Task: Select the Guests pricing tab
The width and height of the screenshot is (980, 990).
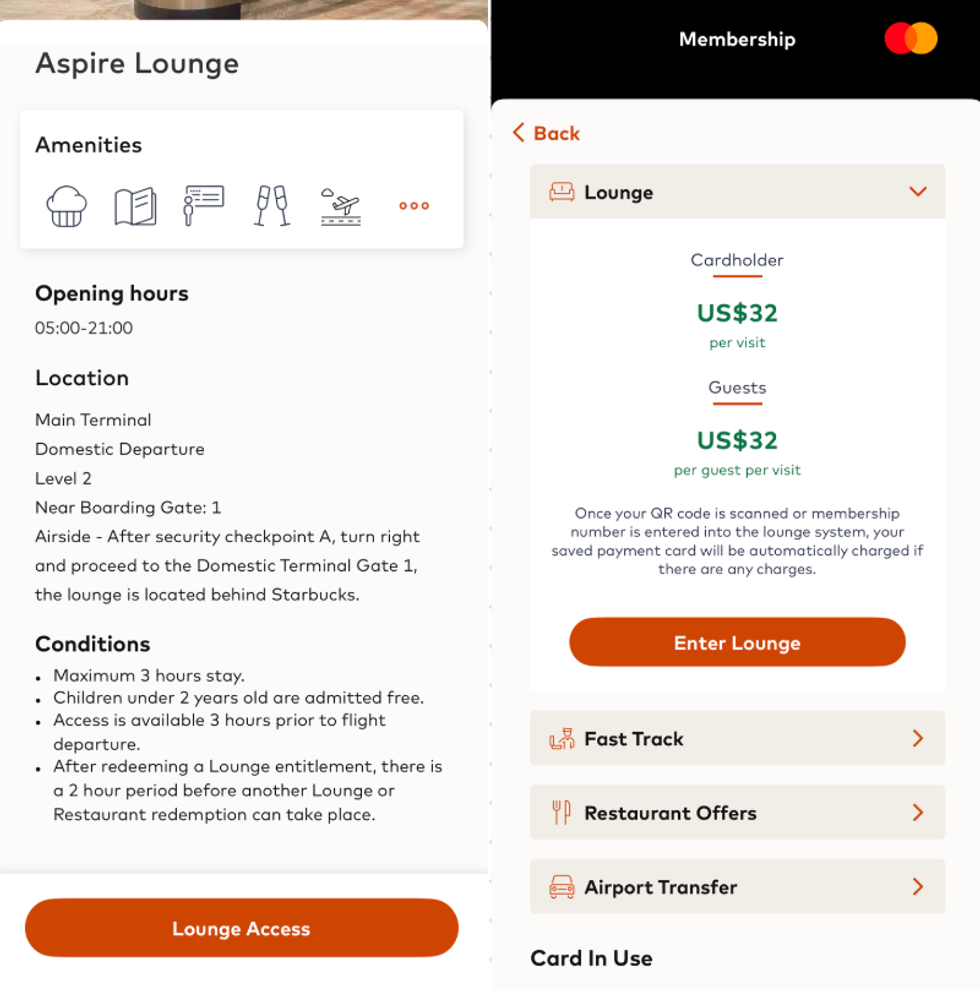Action: (x=737, y=388)
